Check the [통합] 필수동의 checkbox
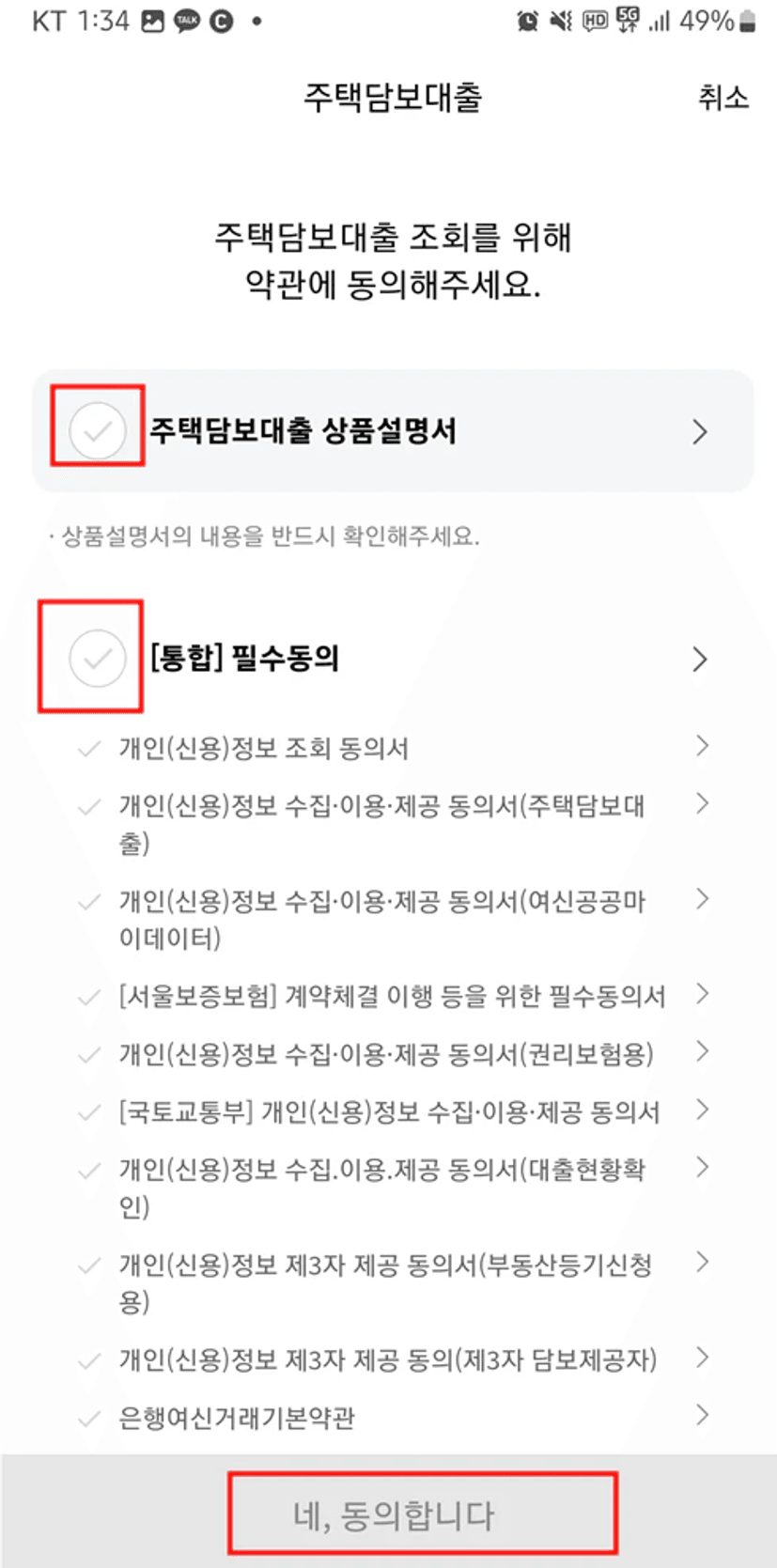The height and width of the screenshot is (1568, 777). point(98,658)
